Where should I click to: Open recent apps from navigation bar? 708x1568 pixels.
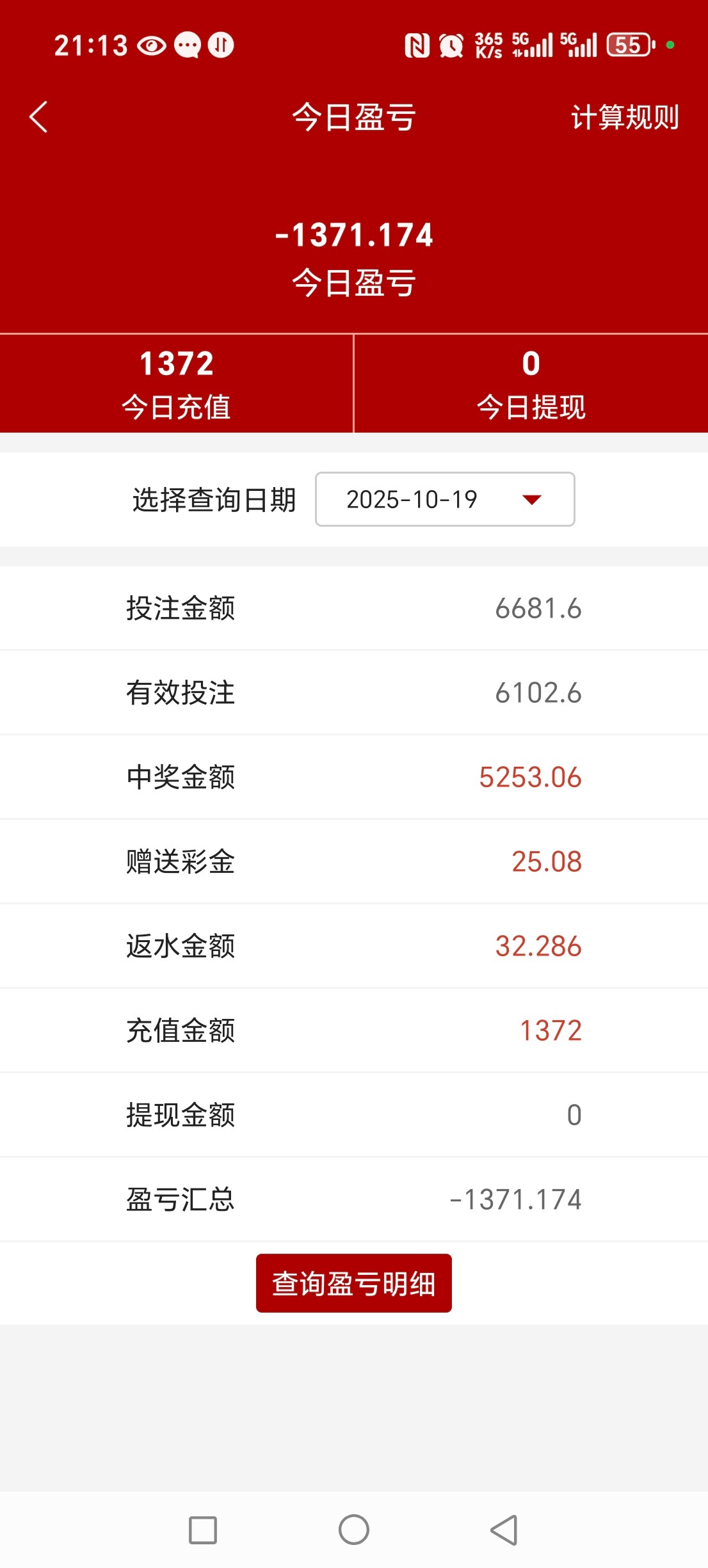pos(202,1530)
